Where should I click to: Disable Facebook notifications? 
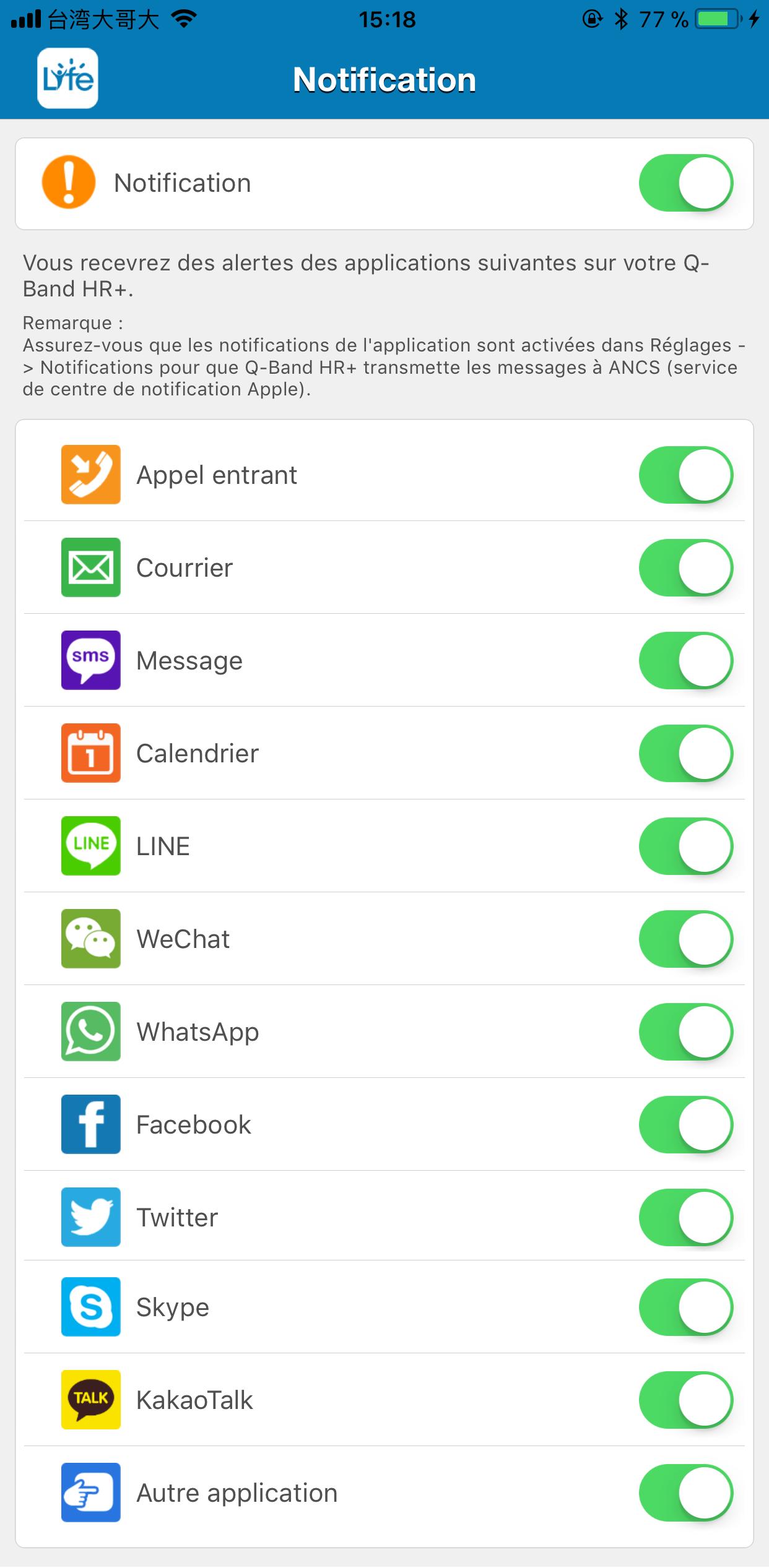coord(685,1125)
